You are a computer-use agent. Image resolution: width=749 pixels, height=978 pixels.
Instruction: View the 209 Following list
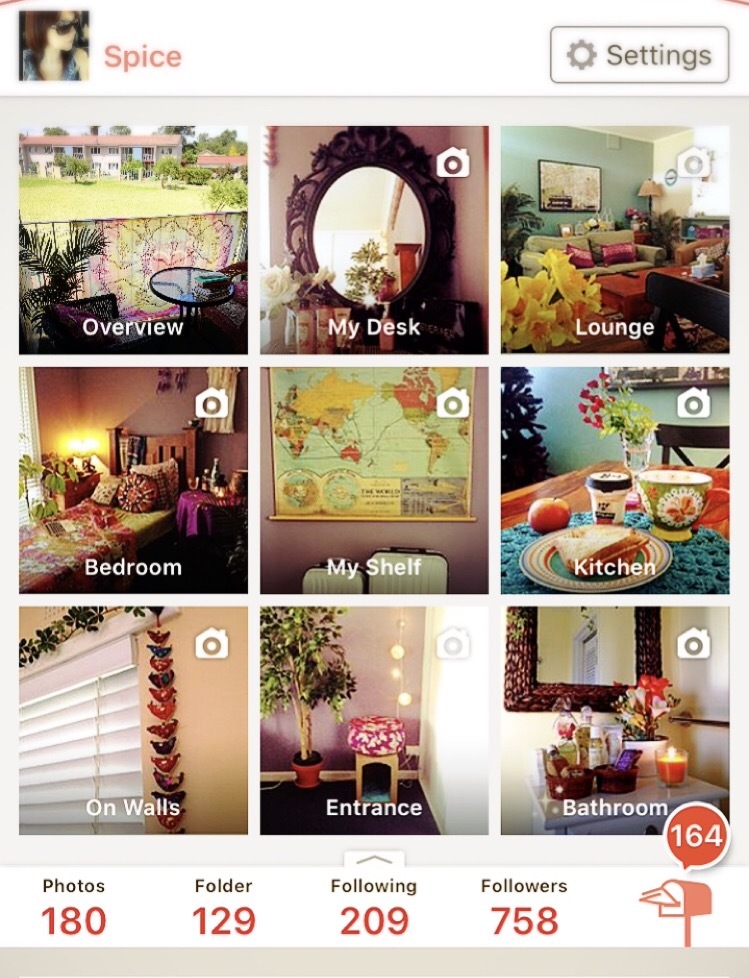click(x=373, y=908)
